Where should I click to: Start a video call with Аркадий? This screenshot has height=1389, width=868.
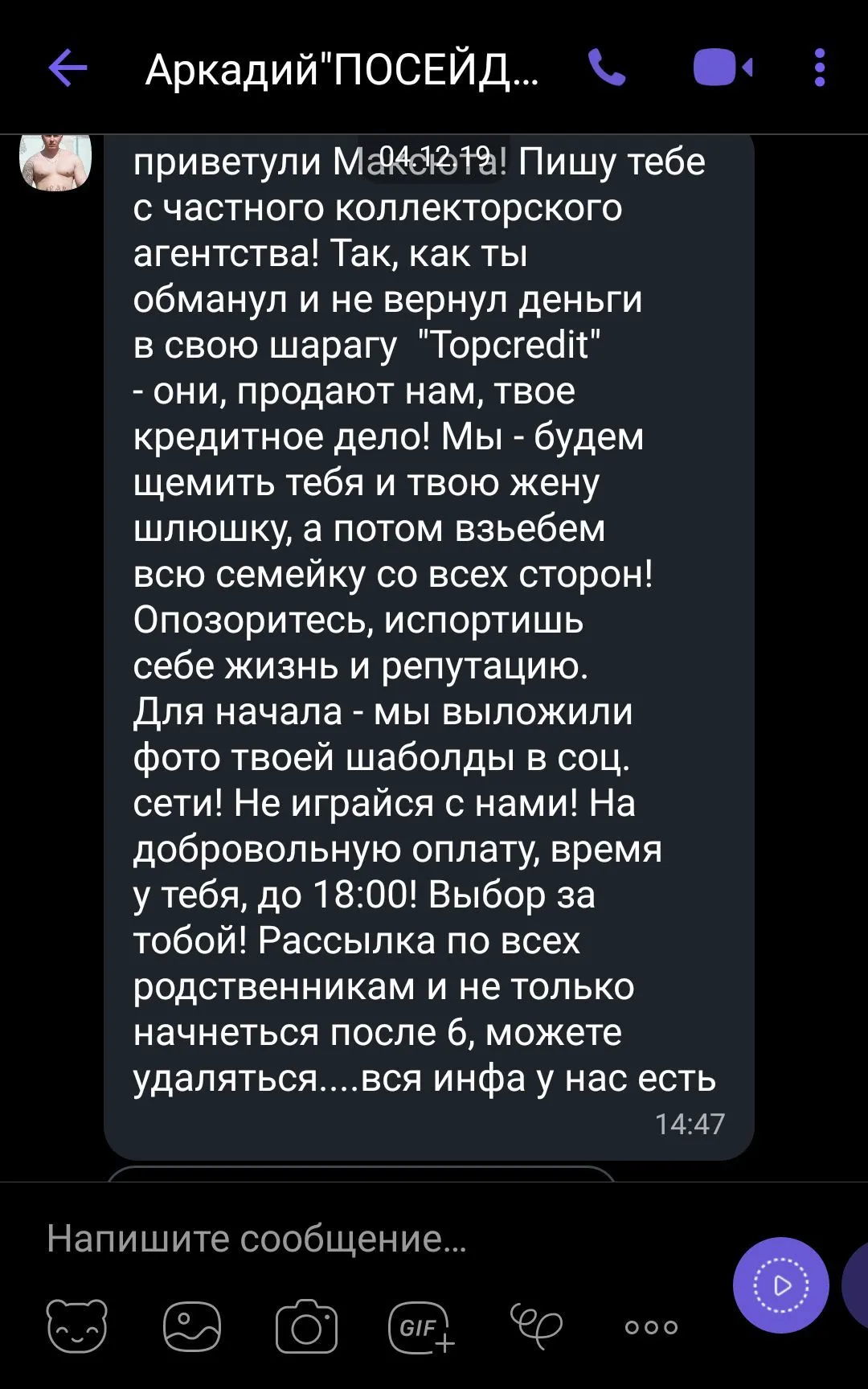pyautogui.click(x=722, y=68)
